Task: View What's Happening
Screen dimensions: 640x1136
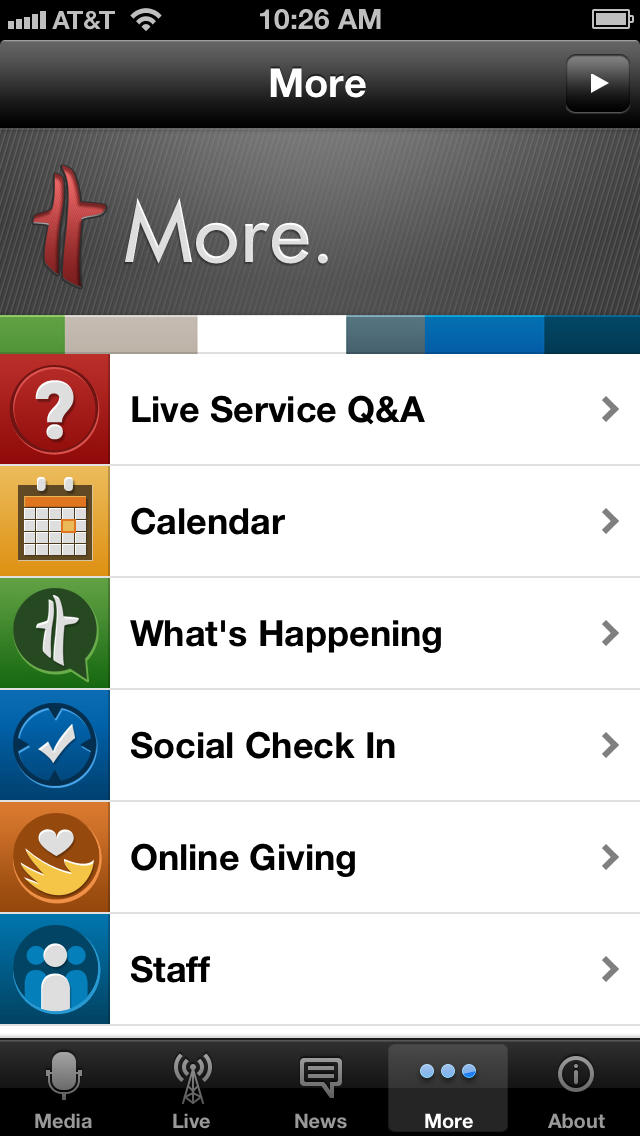Action: click(x=320, y=633)
